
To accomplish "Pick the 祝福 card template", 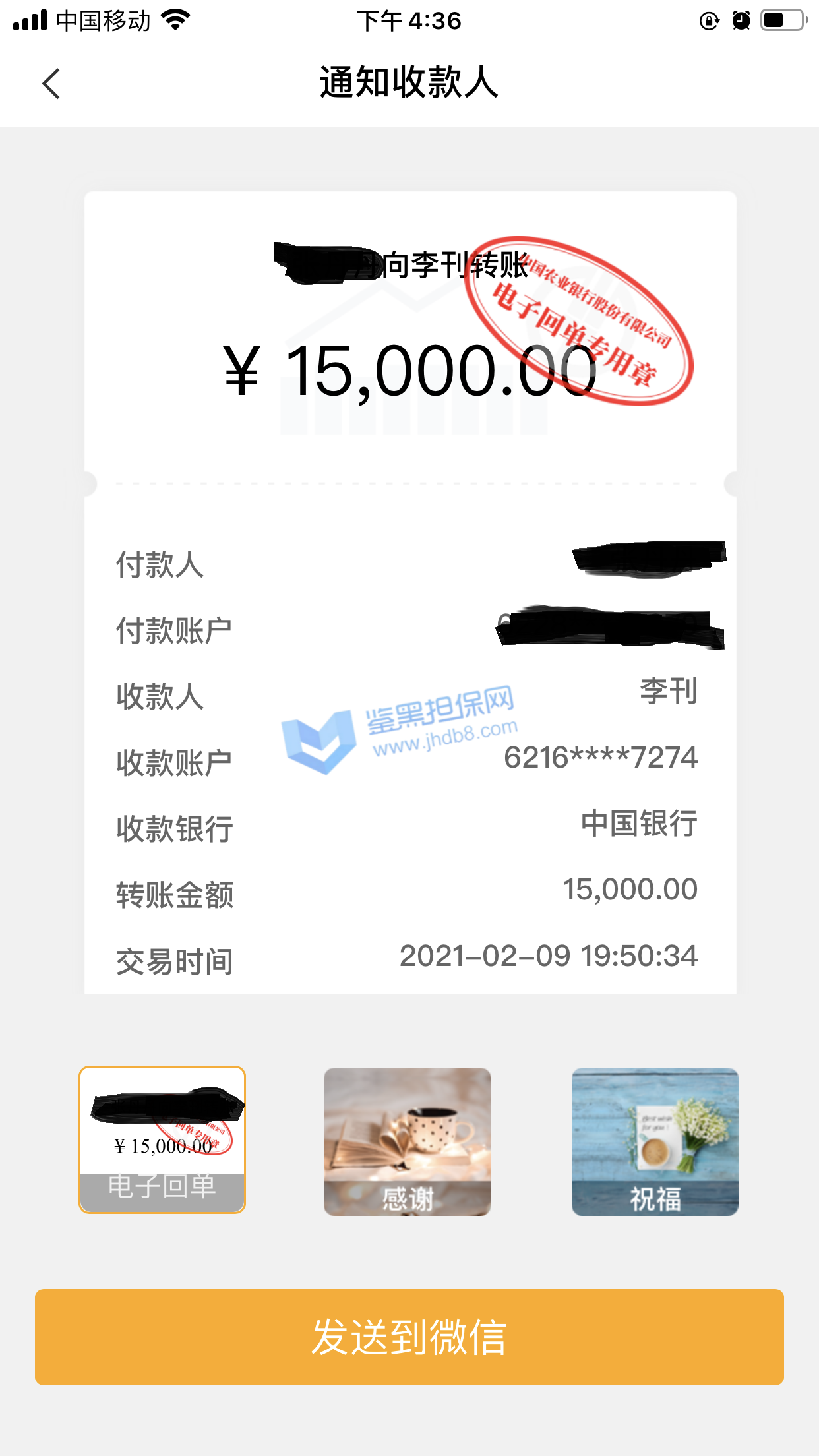I will click(654, 1141).
